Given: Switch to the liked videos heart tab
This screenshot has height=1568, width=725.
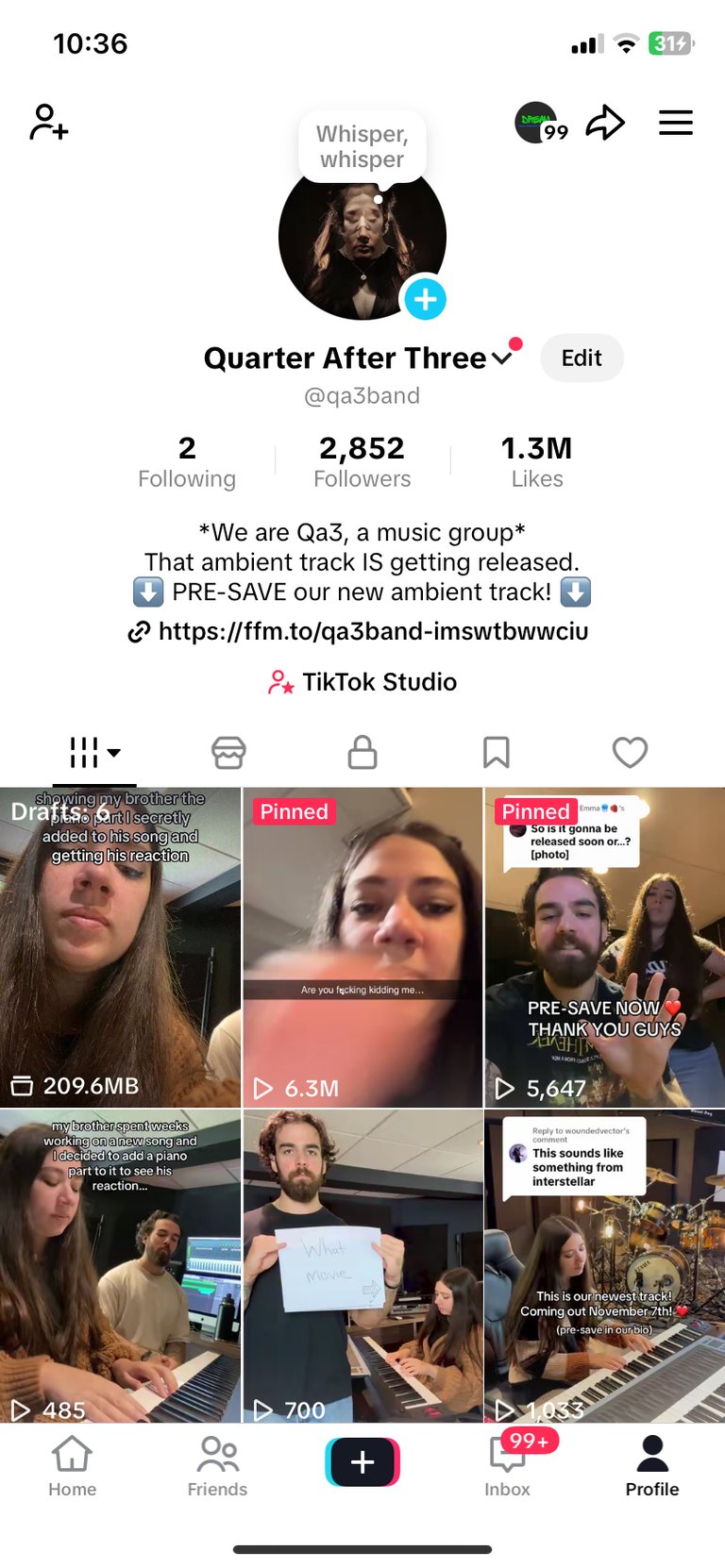Looking at the screenshot, I should coord(630,753).
